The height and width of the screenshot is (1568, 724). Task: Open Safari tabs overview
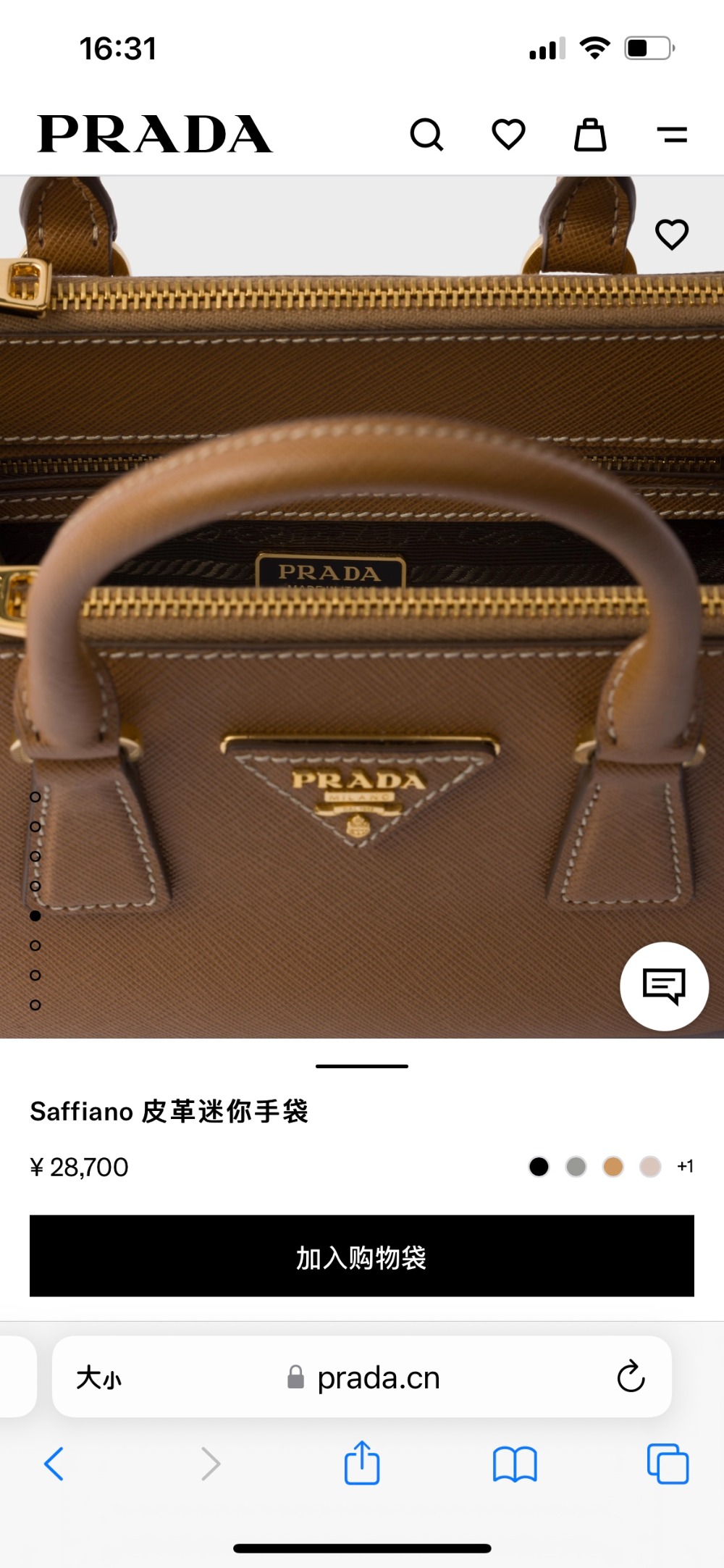[x=668, y=1464]
